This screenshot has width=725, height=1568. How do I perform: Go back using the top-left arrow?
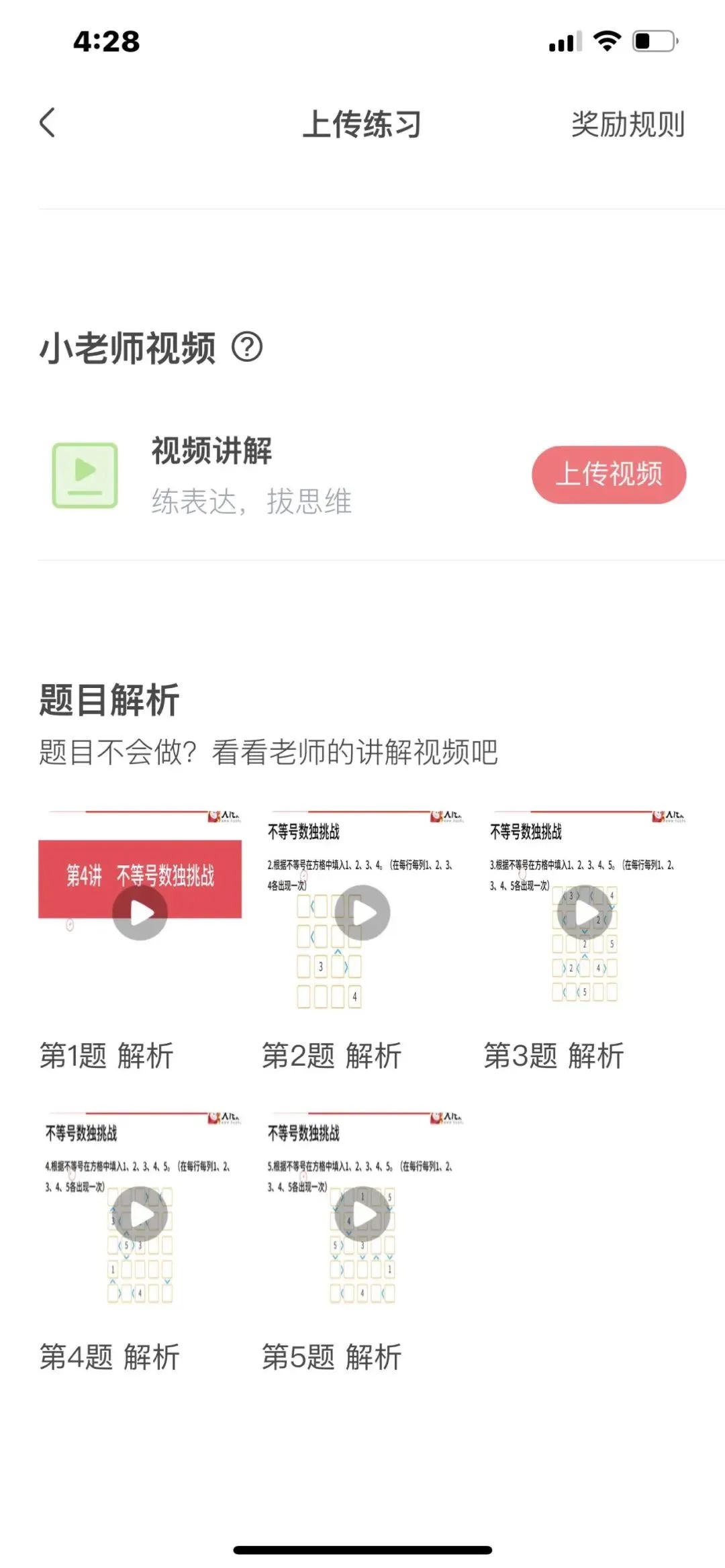tap(48, 123)
